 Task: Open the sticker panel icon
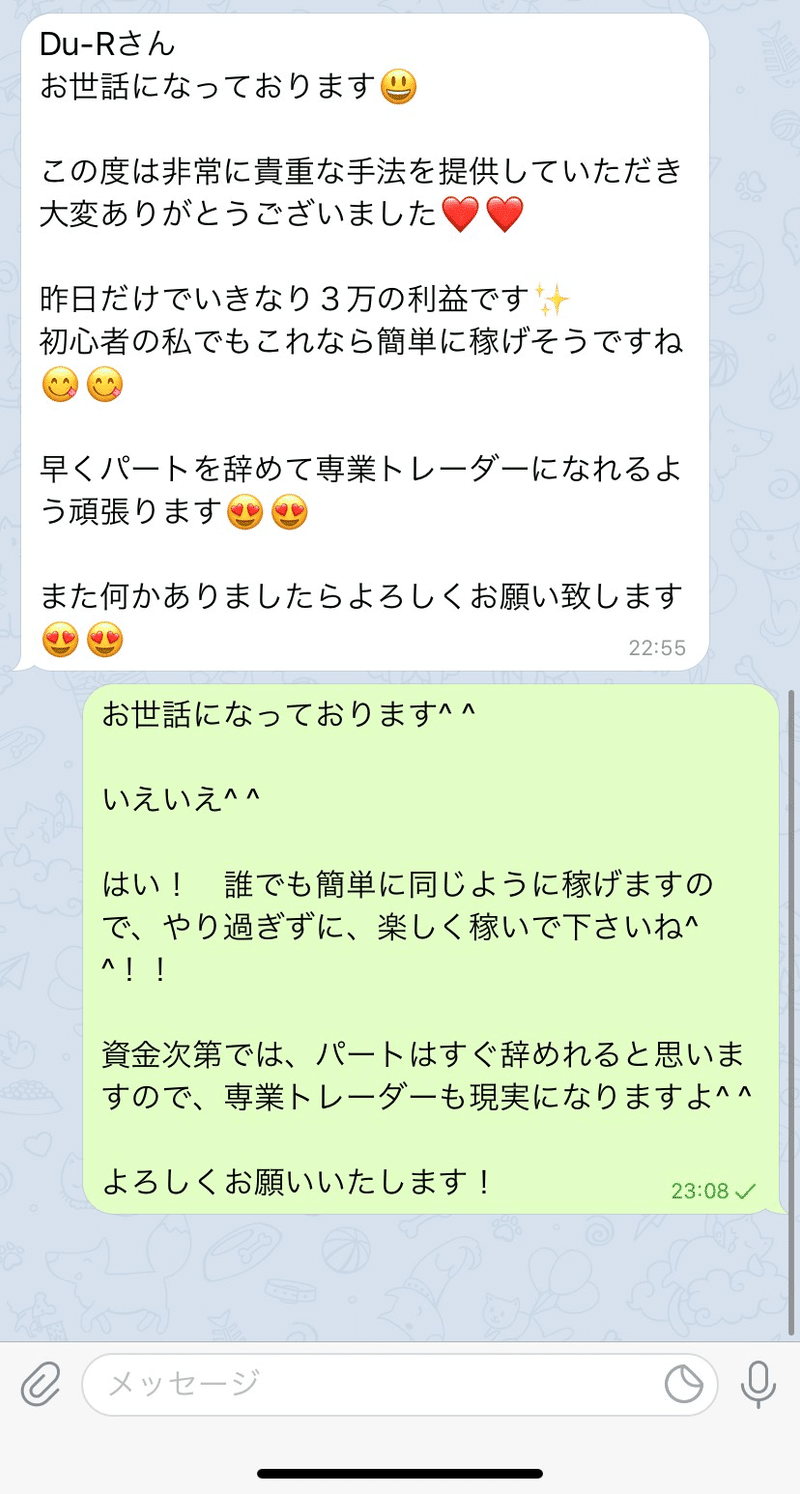[684, 1385]
